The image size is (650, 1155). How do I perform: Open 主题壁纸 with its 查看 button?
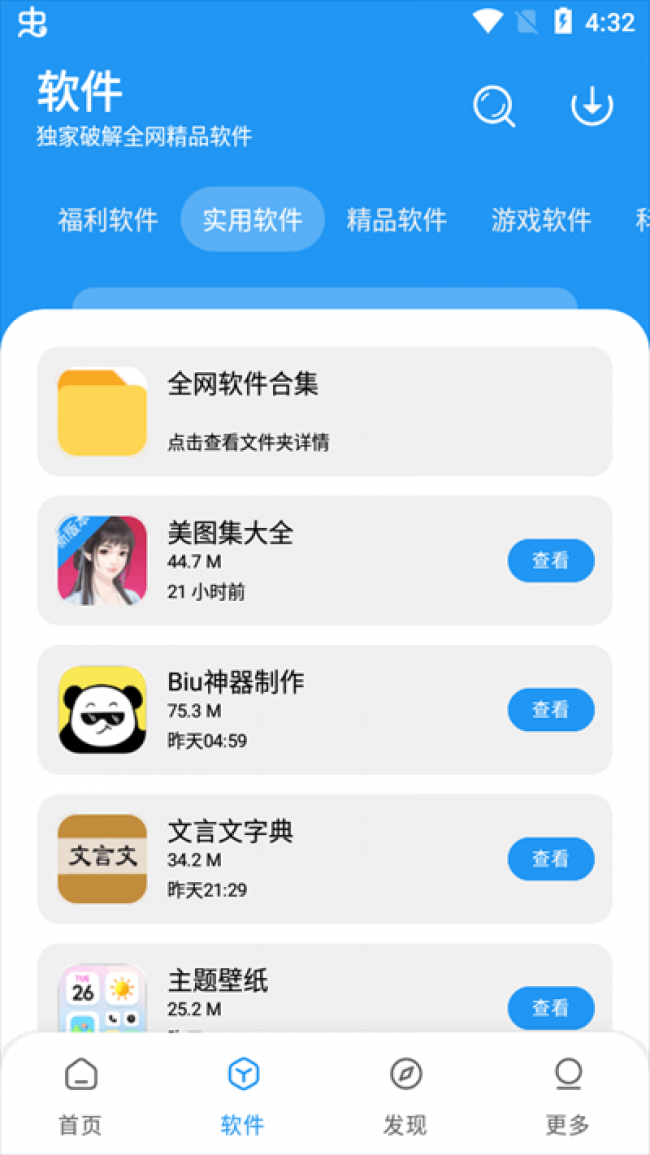(x=551, y=1007)
